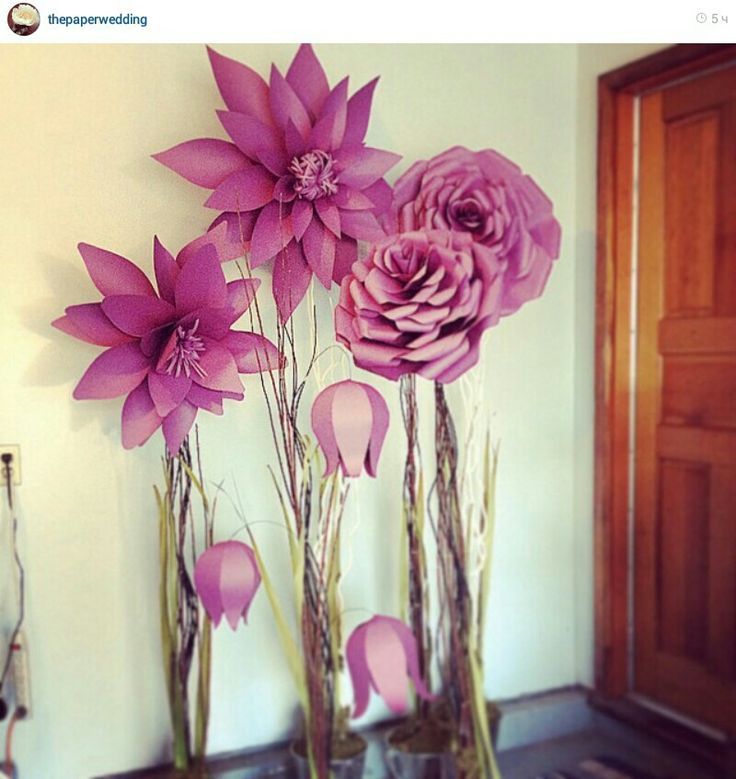This screenshot has height=779, width=736.
Task: Open the paper flowers post photo
Action: 368,410
